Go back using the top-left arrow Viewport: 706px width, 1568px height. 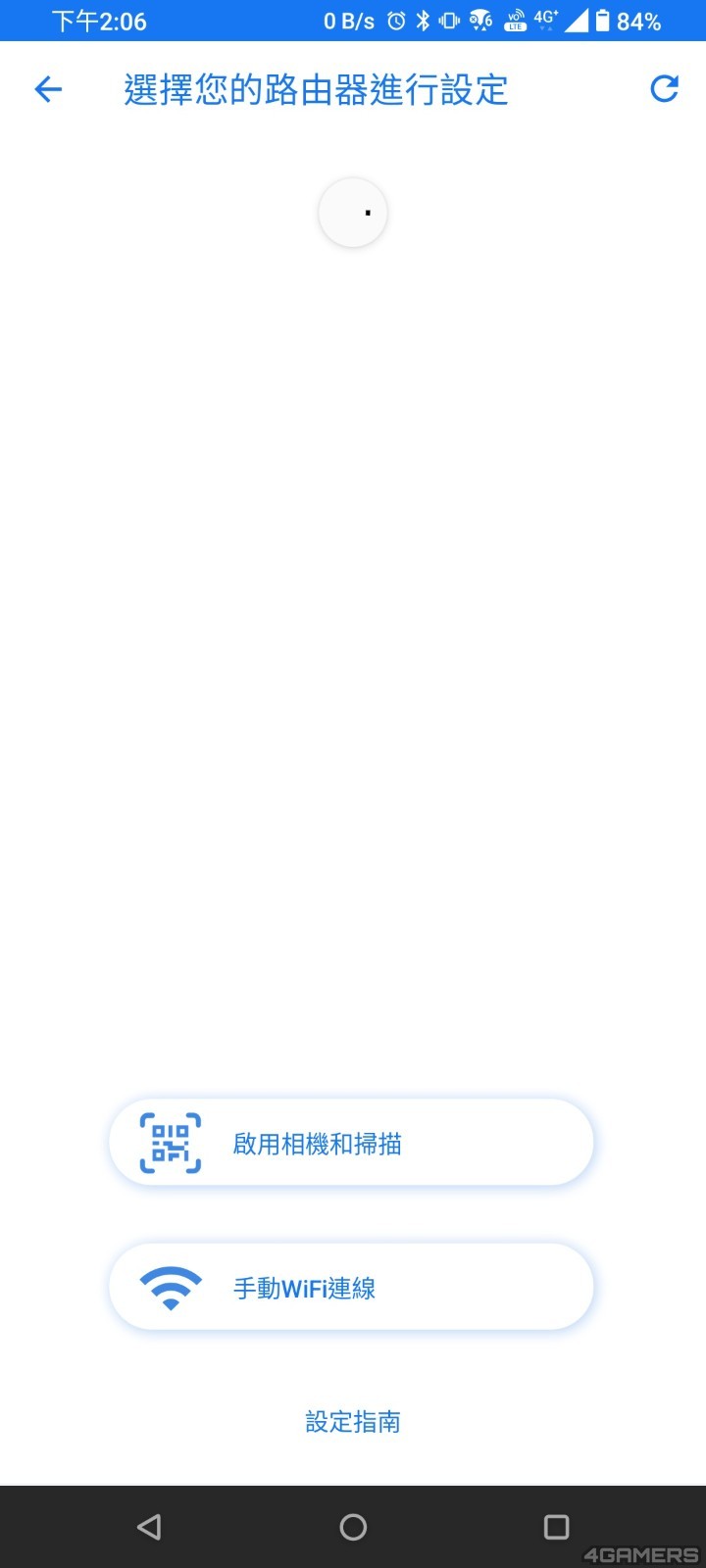[48, 90]
